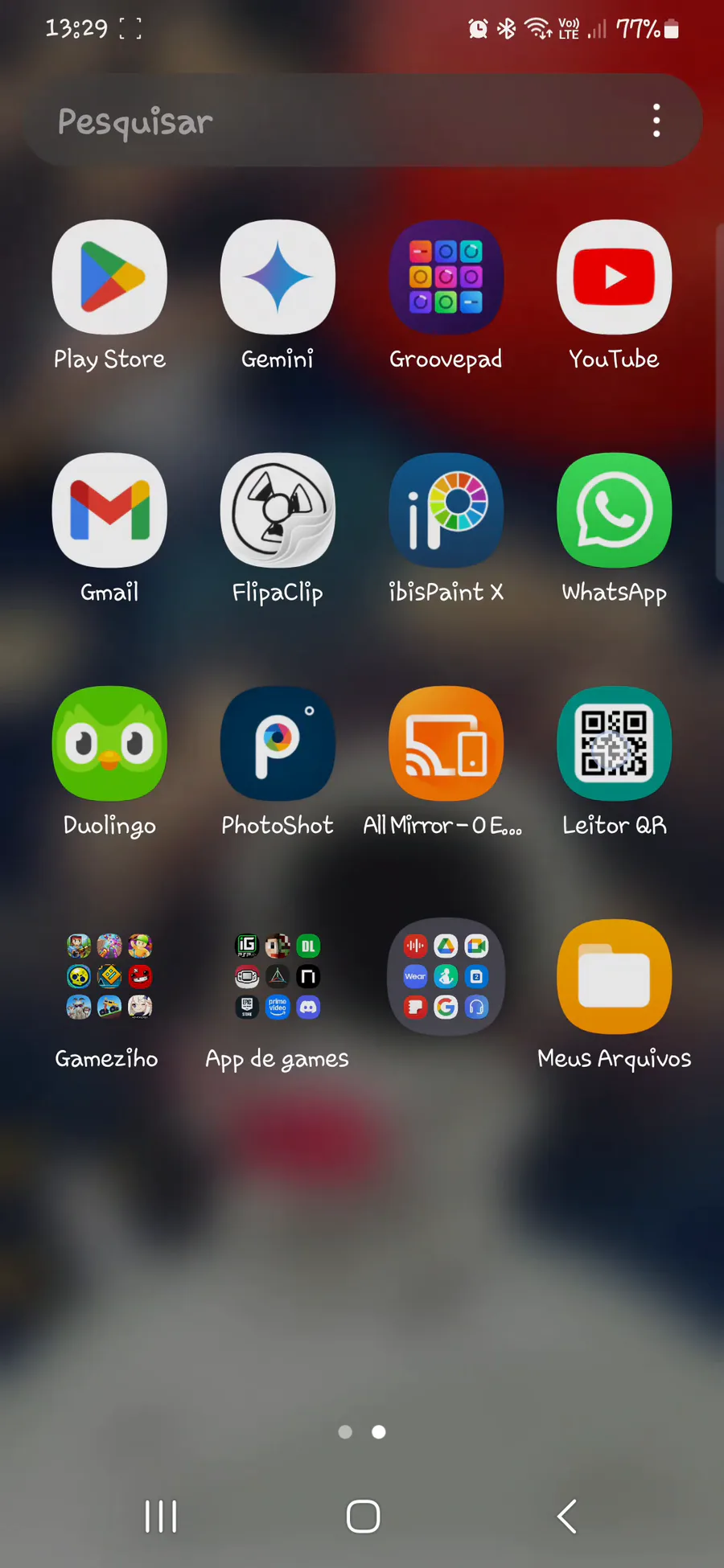Go to the home screen
The image size is (724, 1568).
click(363, 1517)
